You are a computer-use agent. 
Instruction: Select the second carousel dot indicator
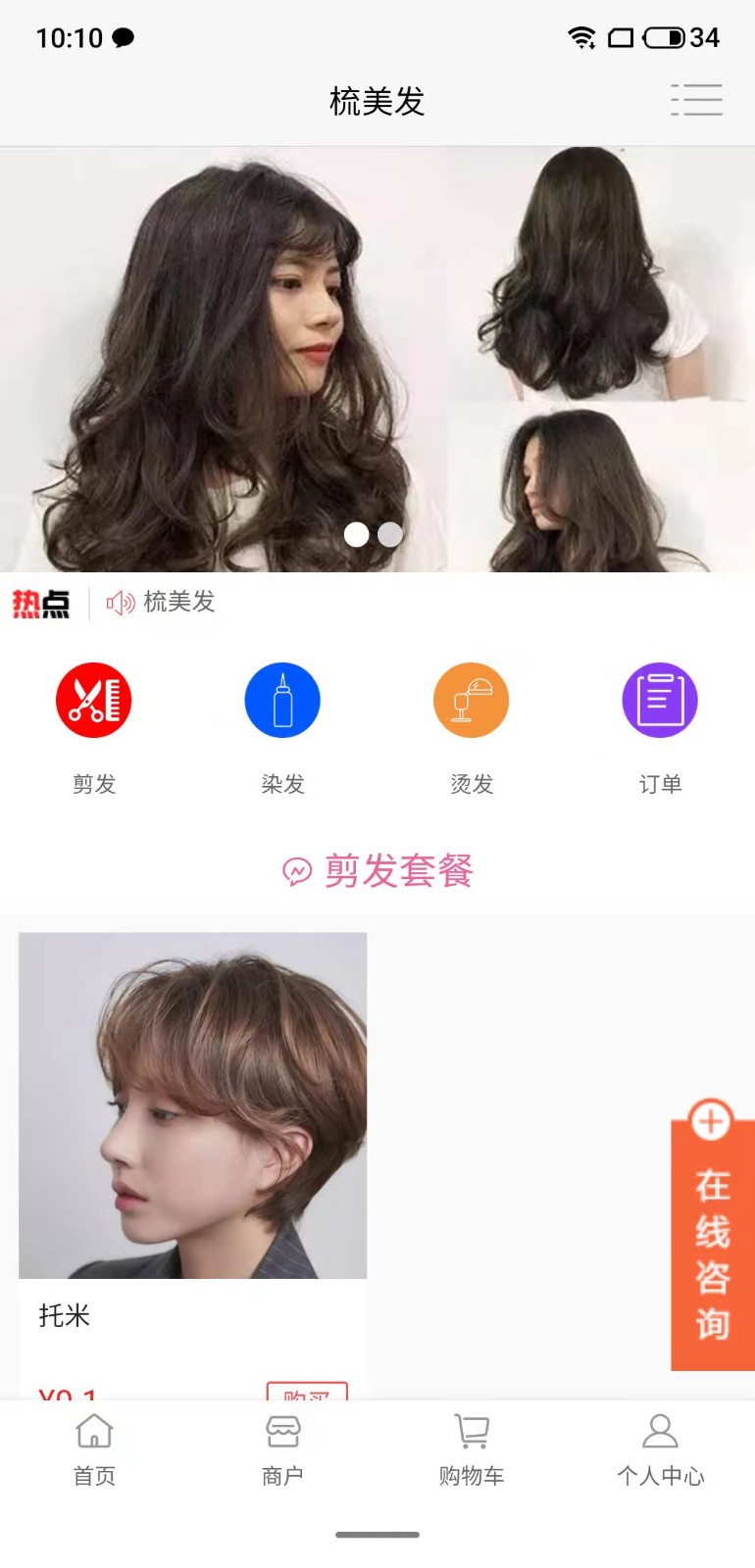click(x=389, y=535)
